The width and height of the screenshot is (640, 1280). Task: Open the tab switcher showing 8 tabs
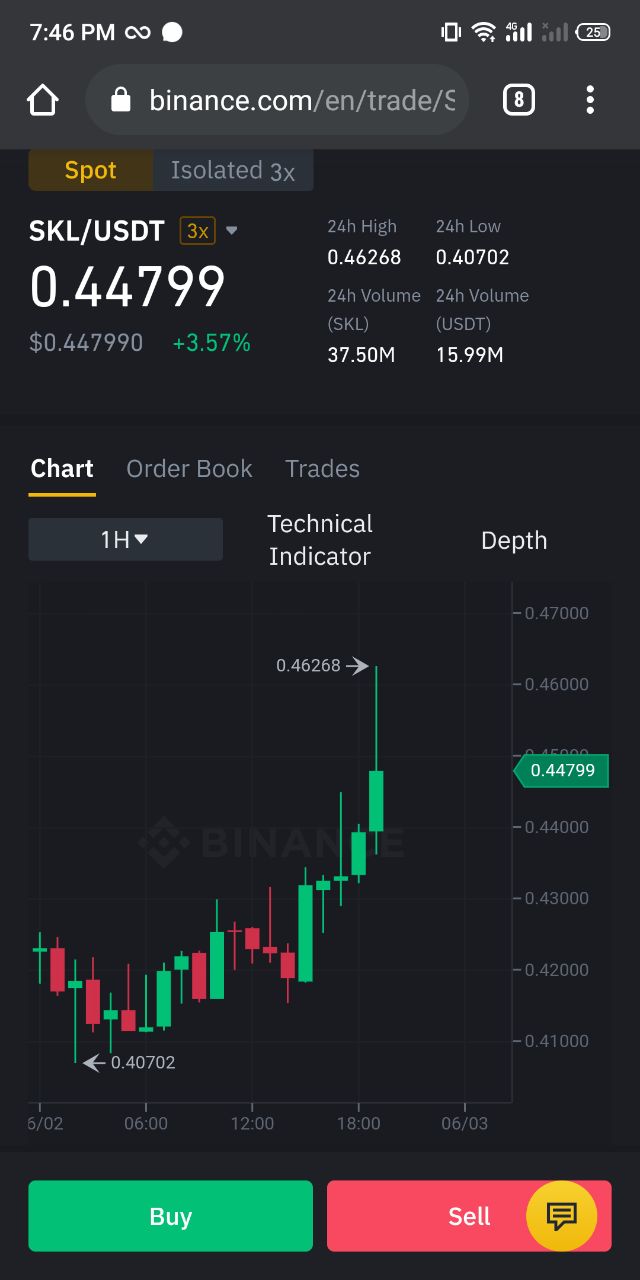click(518, 100)
